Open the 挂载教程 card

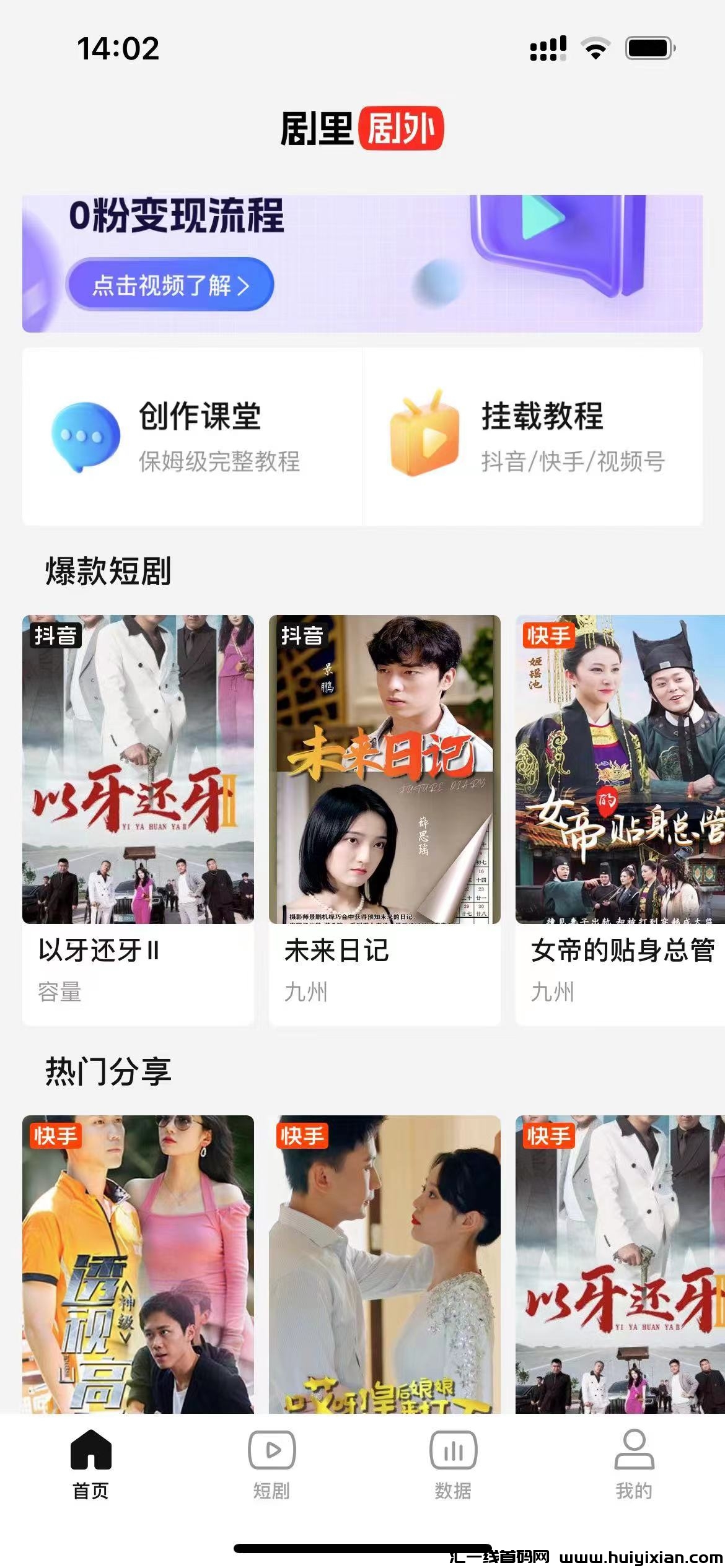(x=533, y=437)
